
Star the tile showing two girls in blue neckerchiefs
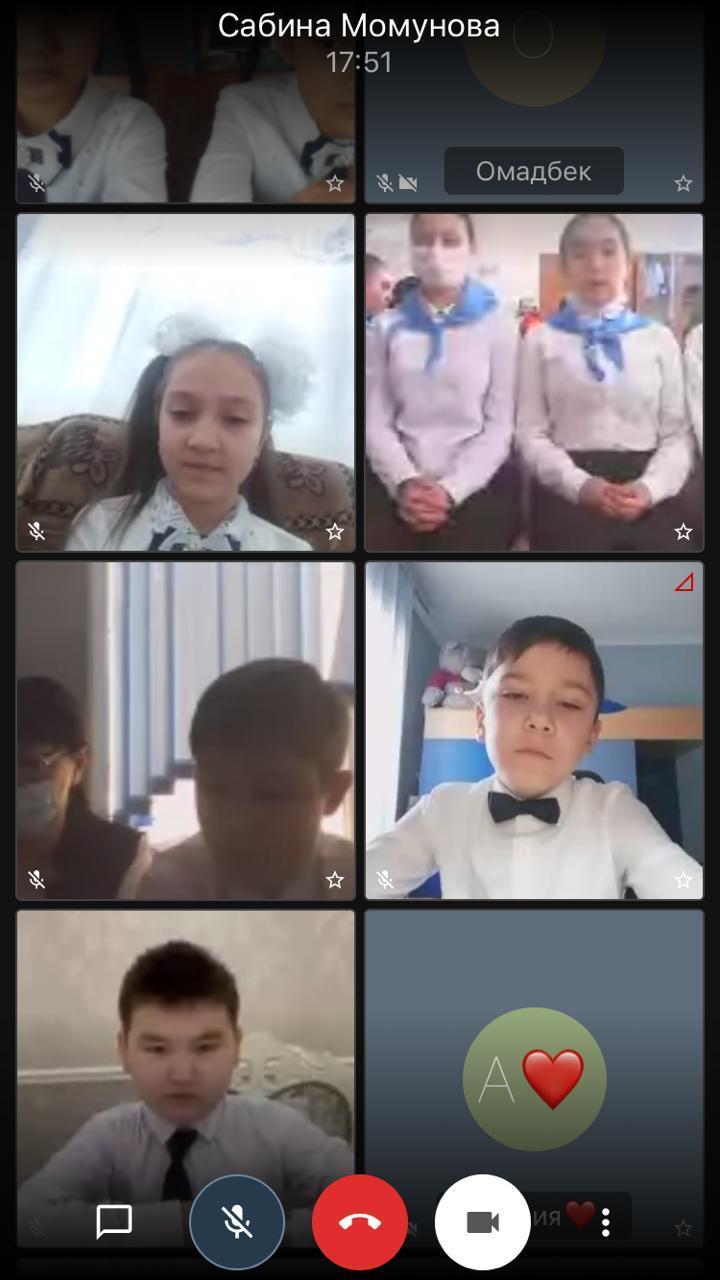683,532
